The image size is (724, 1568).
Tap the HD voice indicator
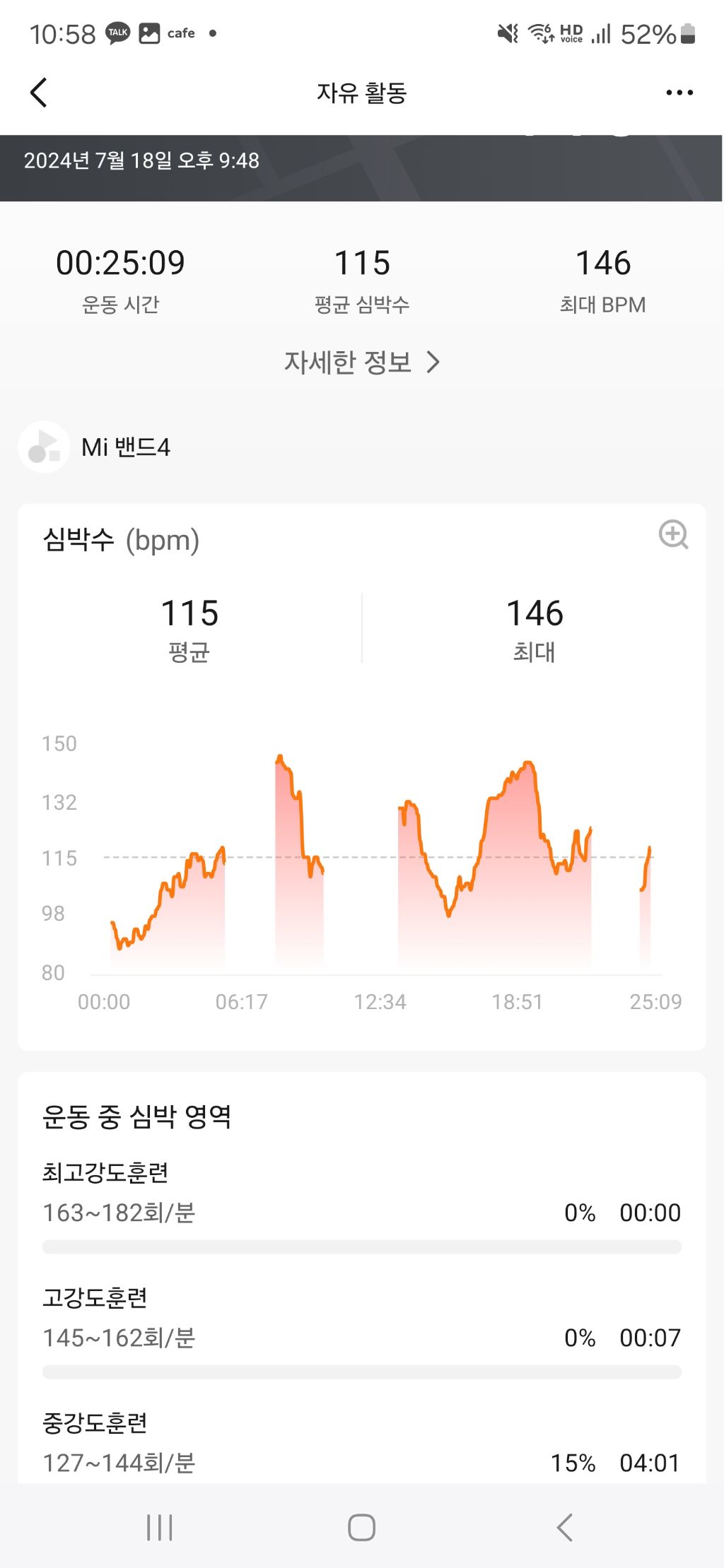click(x=570, y=33)
